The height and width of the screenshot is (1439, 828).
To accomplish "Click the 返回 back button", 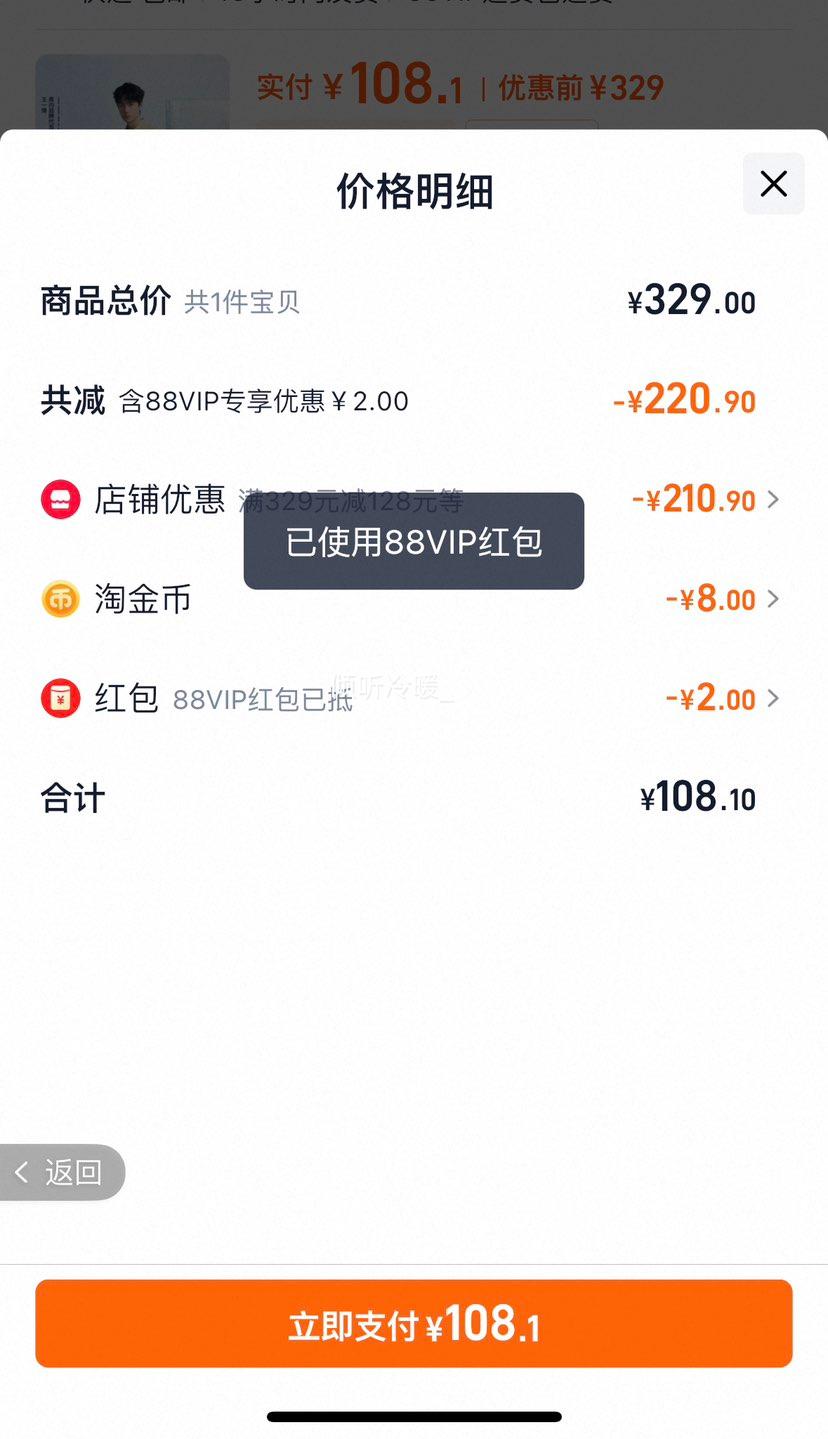I will point(63,1172).
